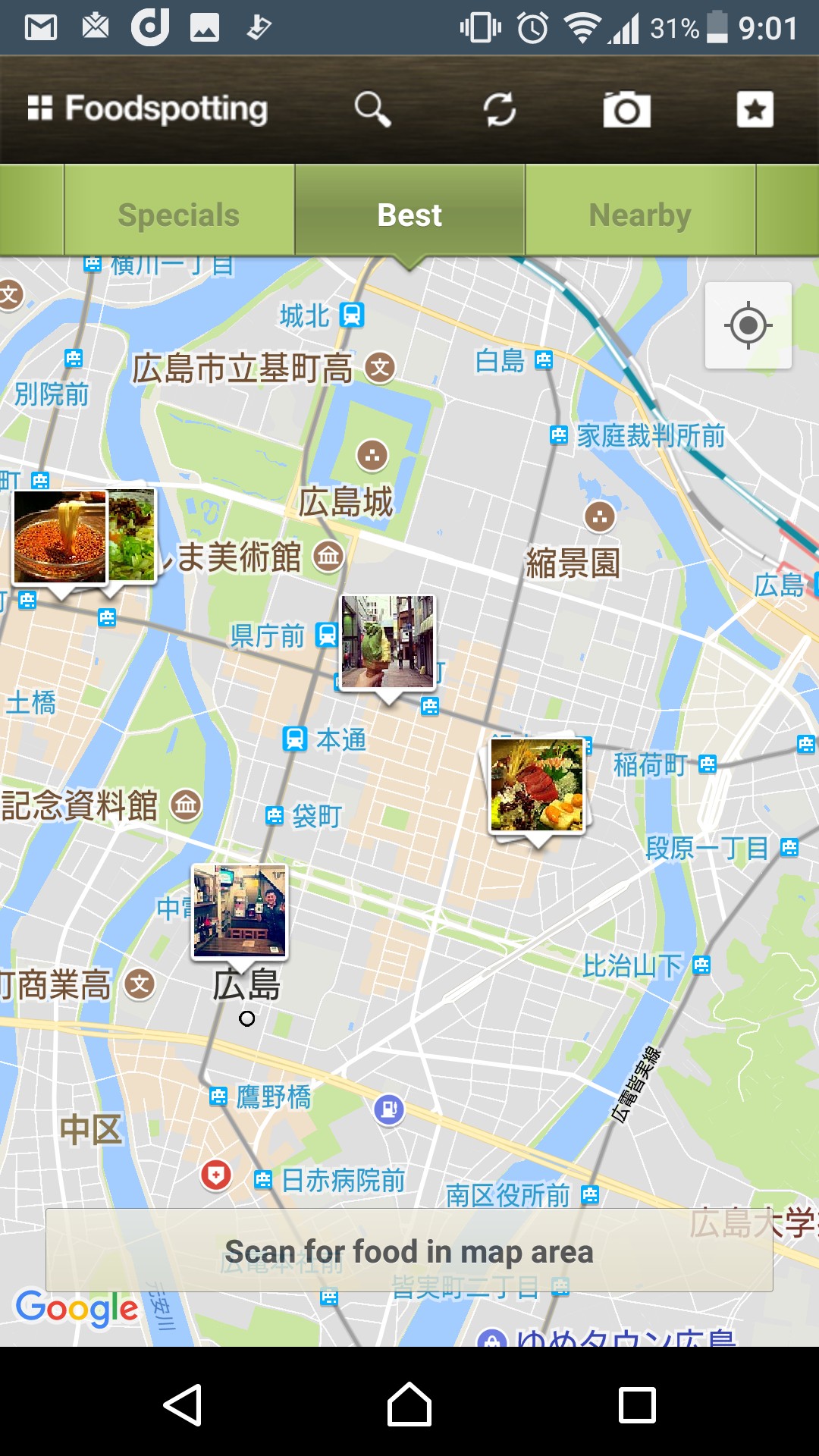Open the camera to spot food

pos(626,110)
